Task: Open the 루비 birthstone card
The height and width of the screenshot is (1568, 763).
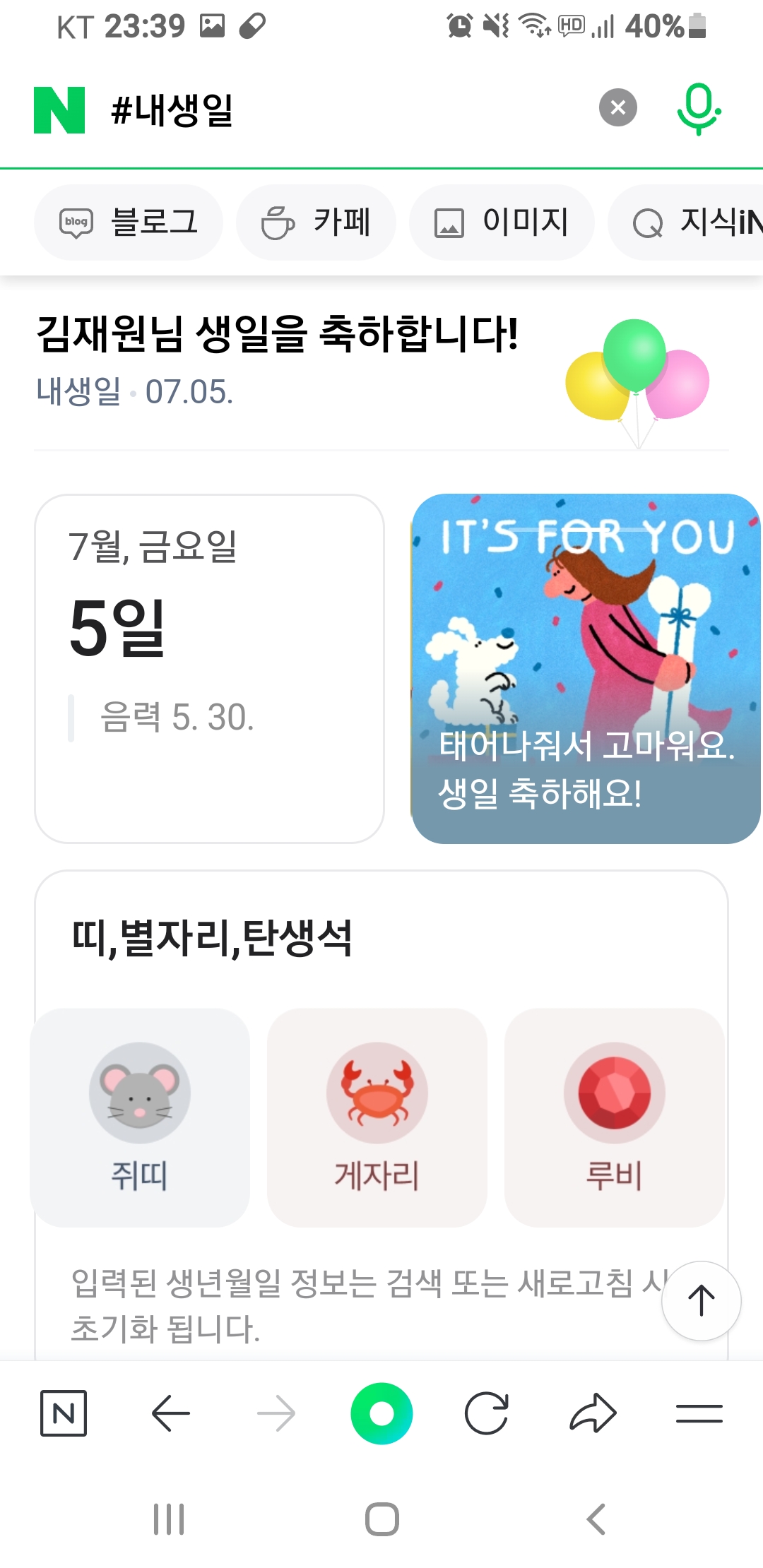Action: click(x=614, y=1117)
